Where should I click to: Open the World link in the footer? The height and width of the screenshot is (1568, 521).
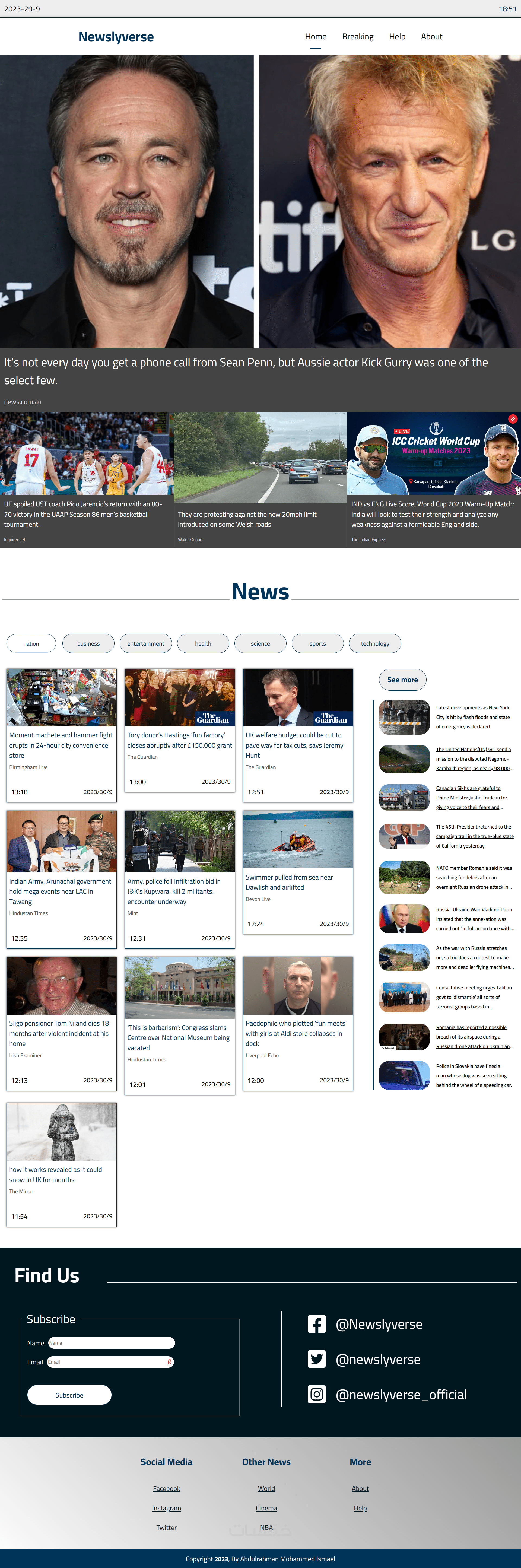[x=266, y=1488]
